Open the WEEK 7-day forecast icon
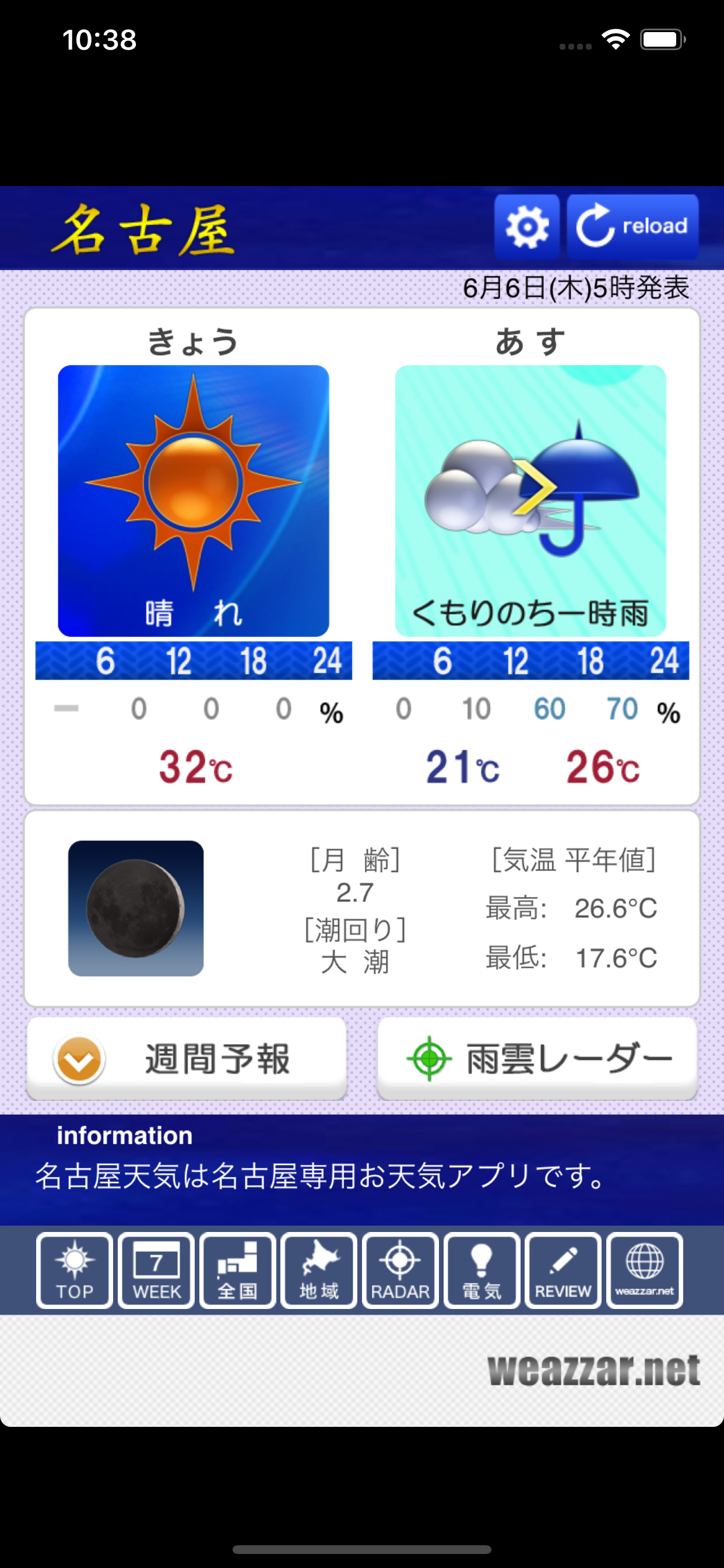Screen dimensions: 724x1568 point(155,1270)
